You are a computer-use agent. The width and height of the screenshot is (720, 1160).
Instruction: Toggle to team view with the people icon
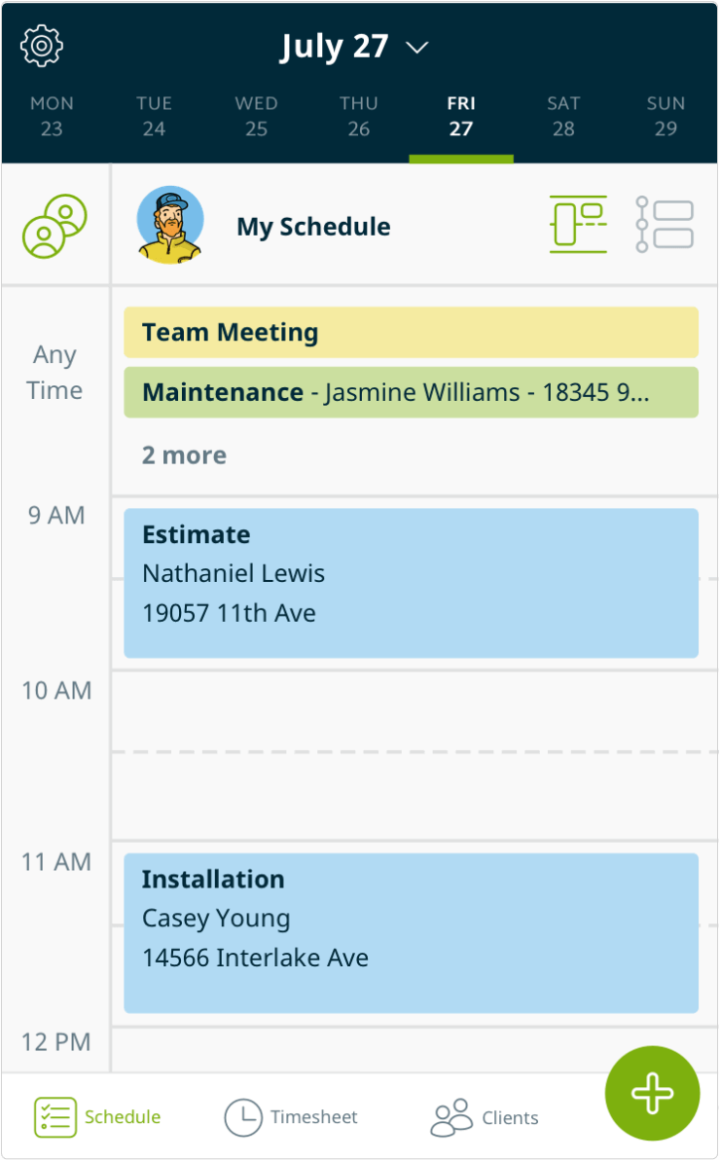tap(55, 225)
